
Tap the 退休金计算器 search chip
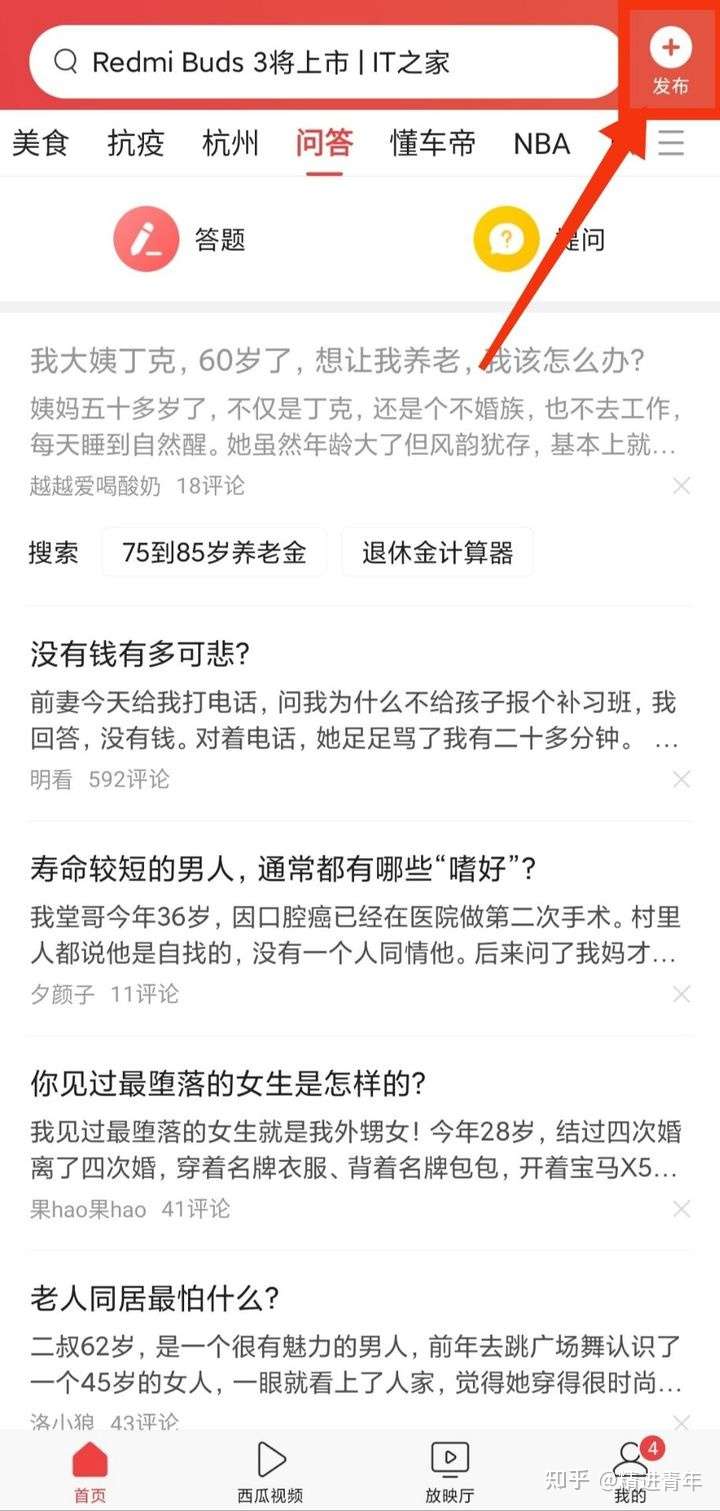[x=437, y=553]
